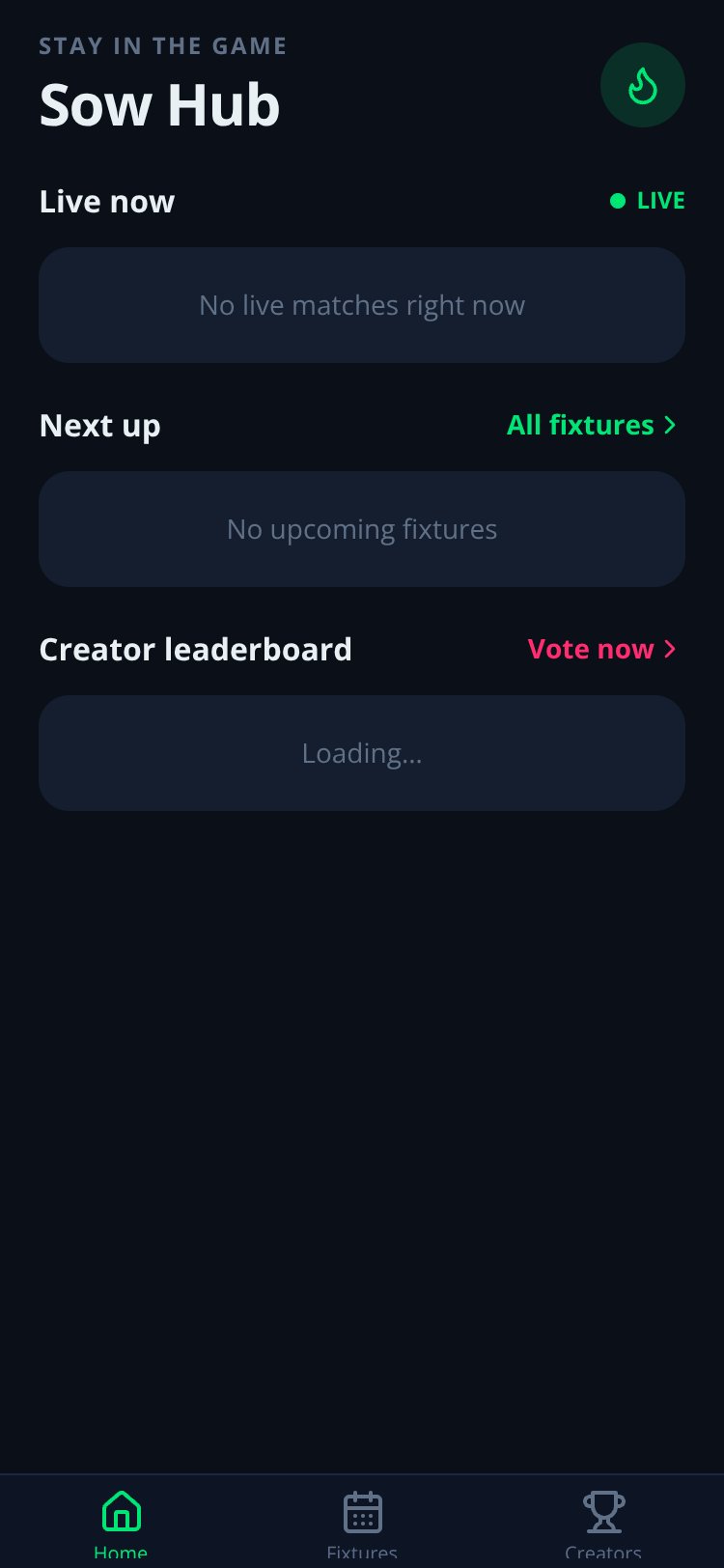724x1568 pixels.
Task: Go to Vote now
Action: (x=603, y=649)
